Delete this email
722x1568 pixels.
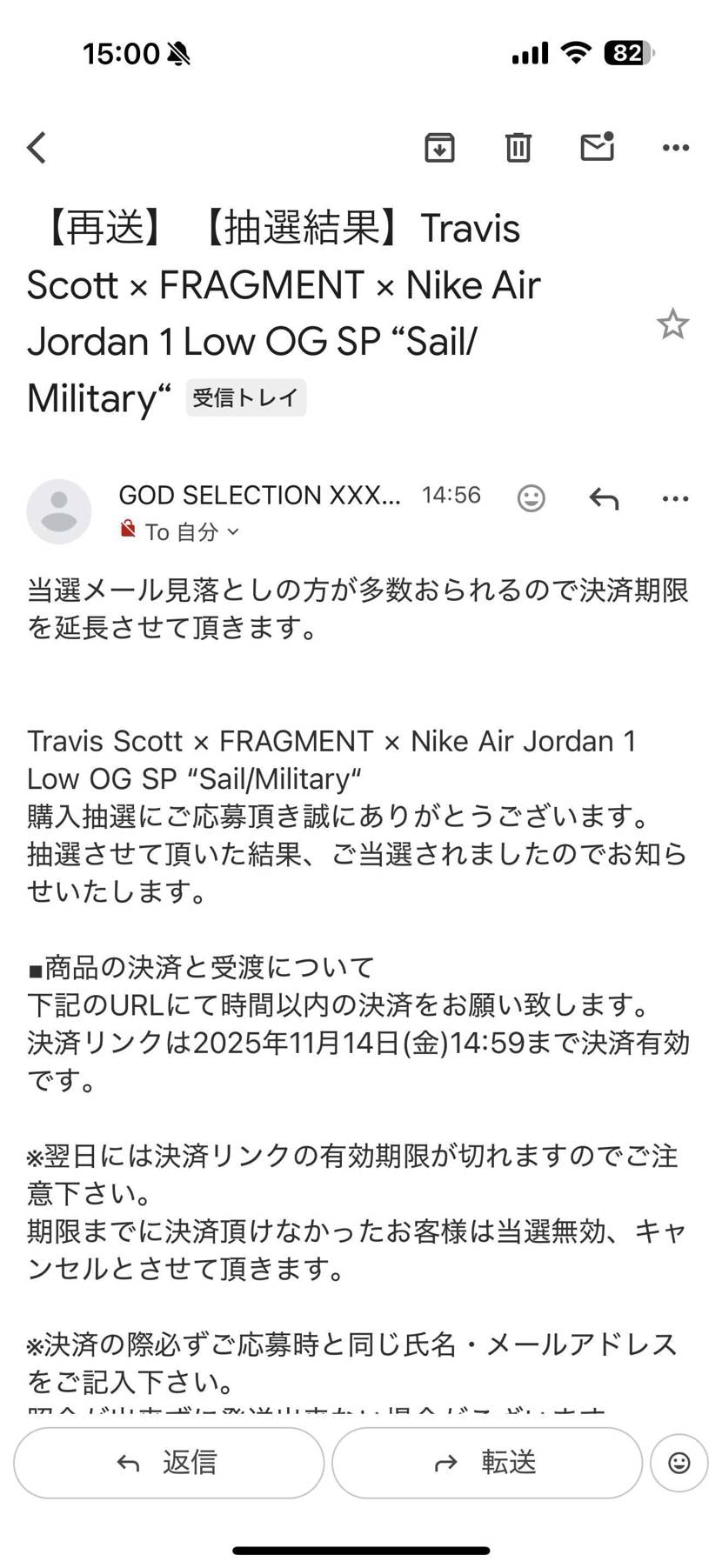click(518, 147)
